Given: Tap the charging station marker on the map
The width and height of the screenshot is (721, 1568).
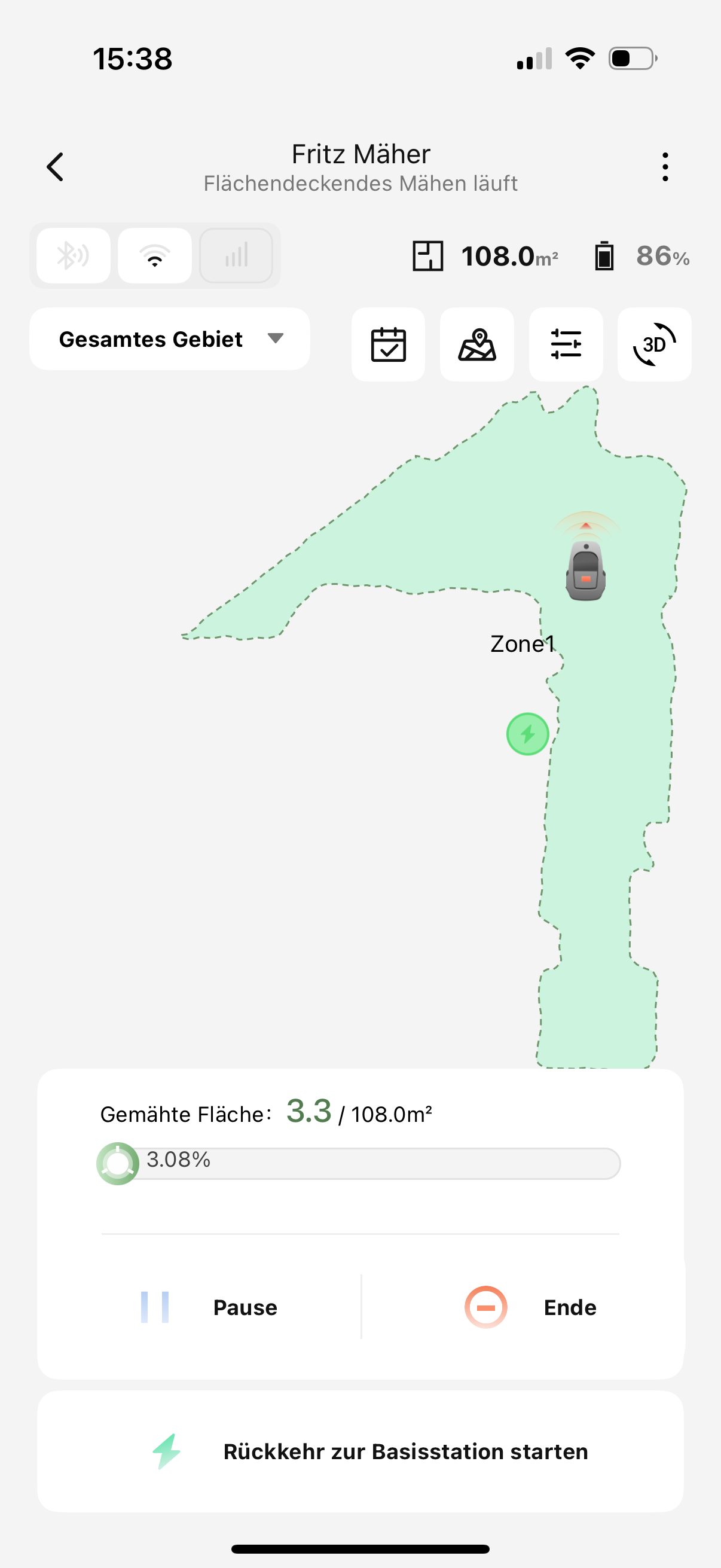Looking at the screenshot, I should tap(527, 734).
